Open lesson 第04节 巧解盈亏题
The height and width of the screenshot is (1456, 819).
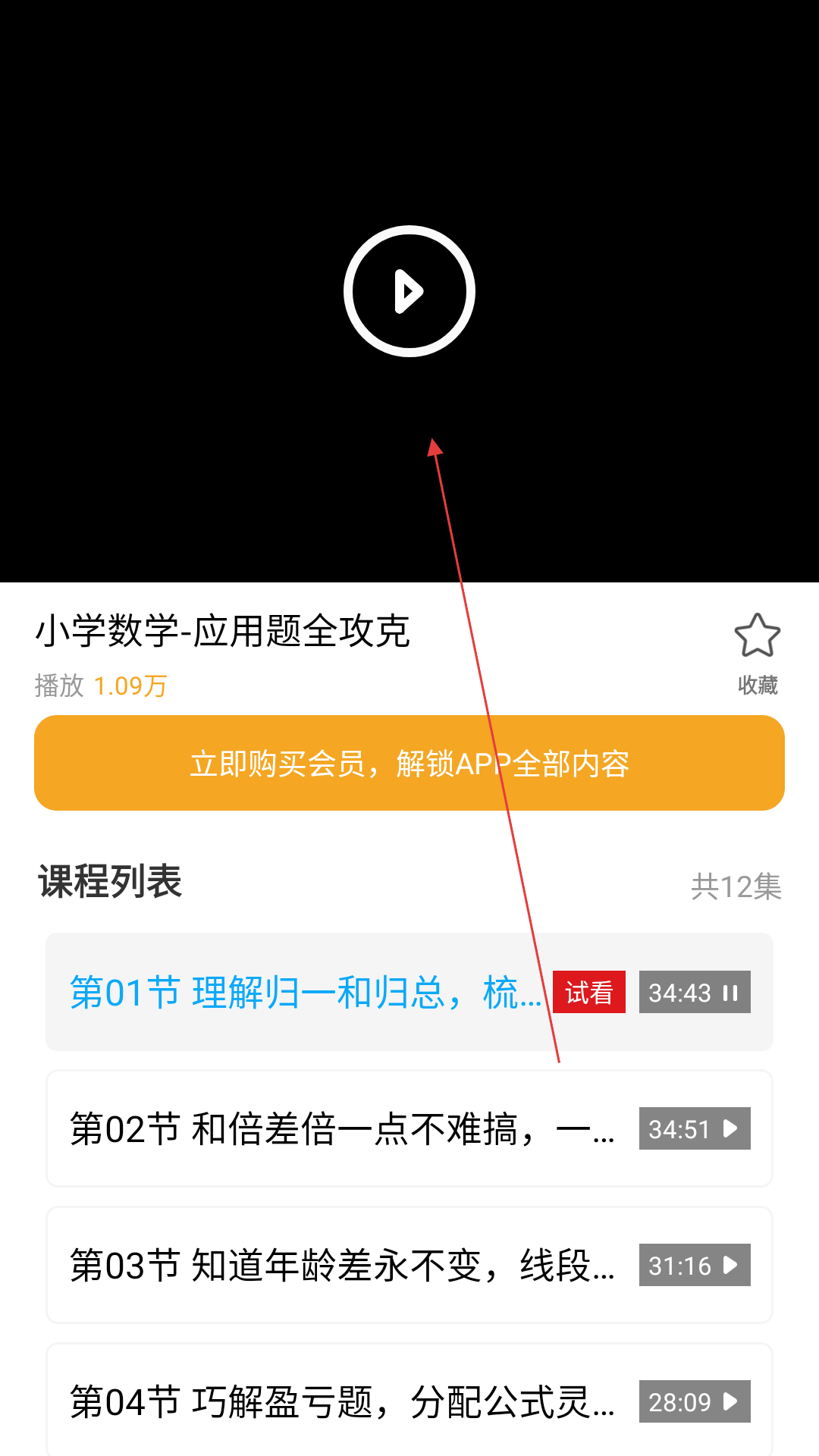click(341, 1401)
